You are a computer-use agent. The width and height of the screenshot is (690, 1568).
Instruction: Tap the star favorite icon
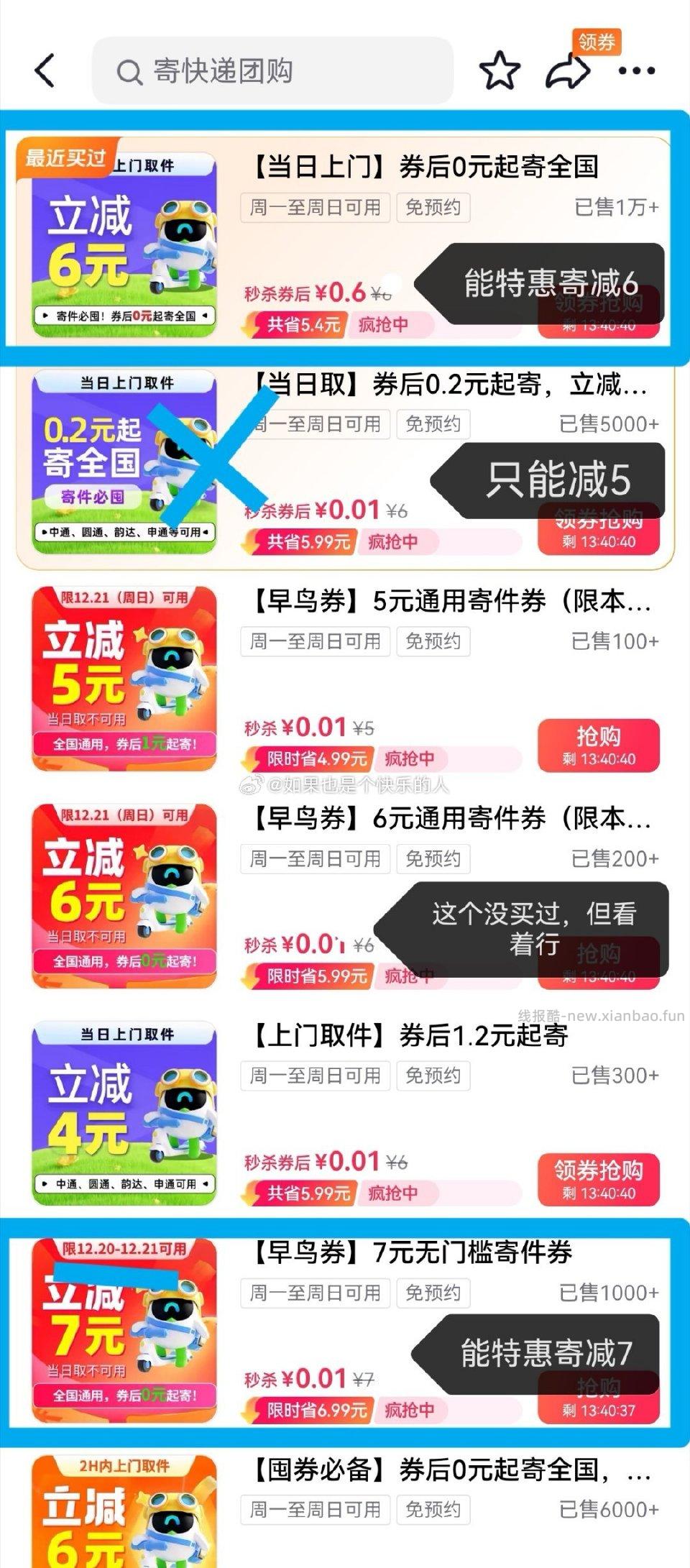coord(502,70)
